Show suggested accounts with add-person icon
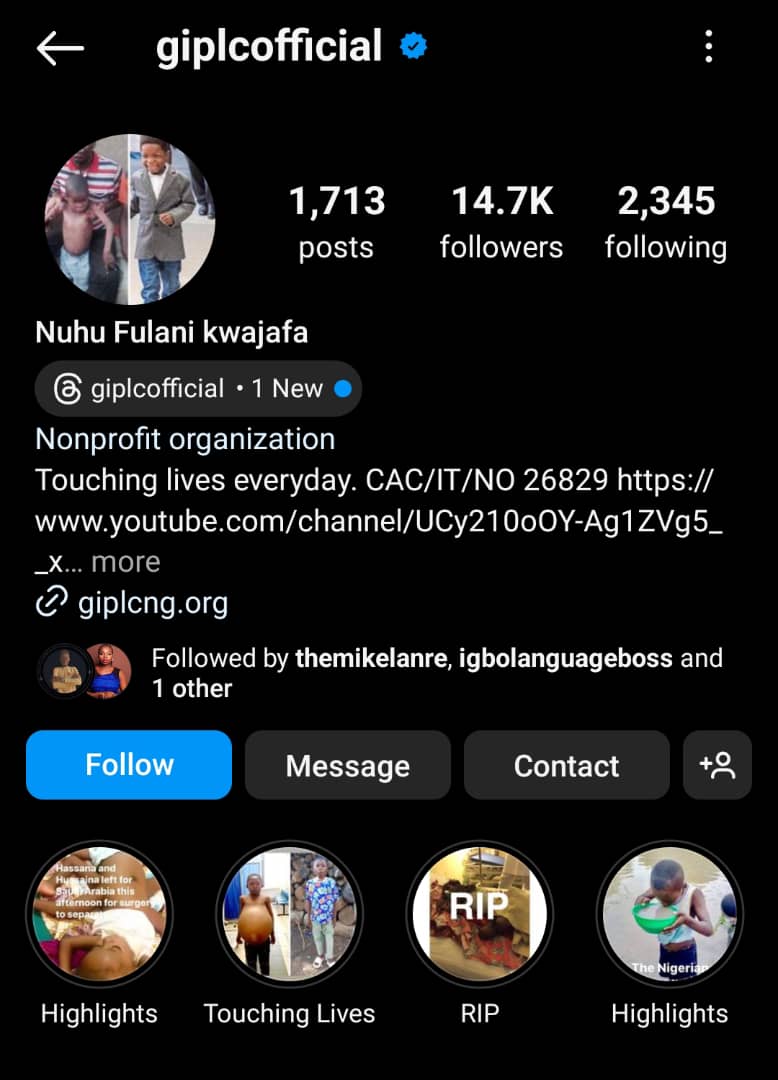Image resolution: width=778 pixels, height=1080 pixels. click(717, 765)
